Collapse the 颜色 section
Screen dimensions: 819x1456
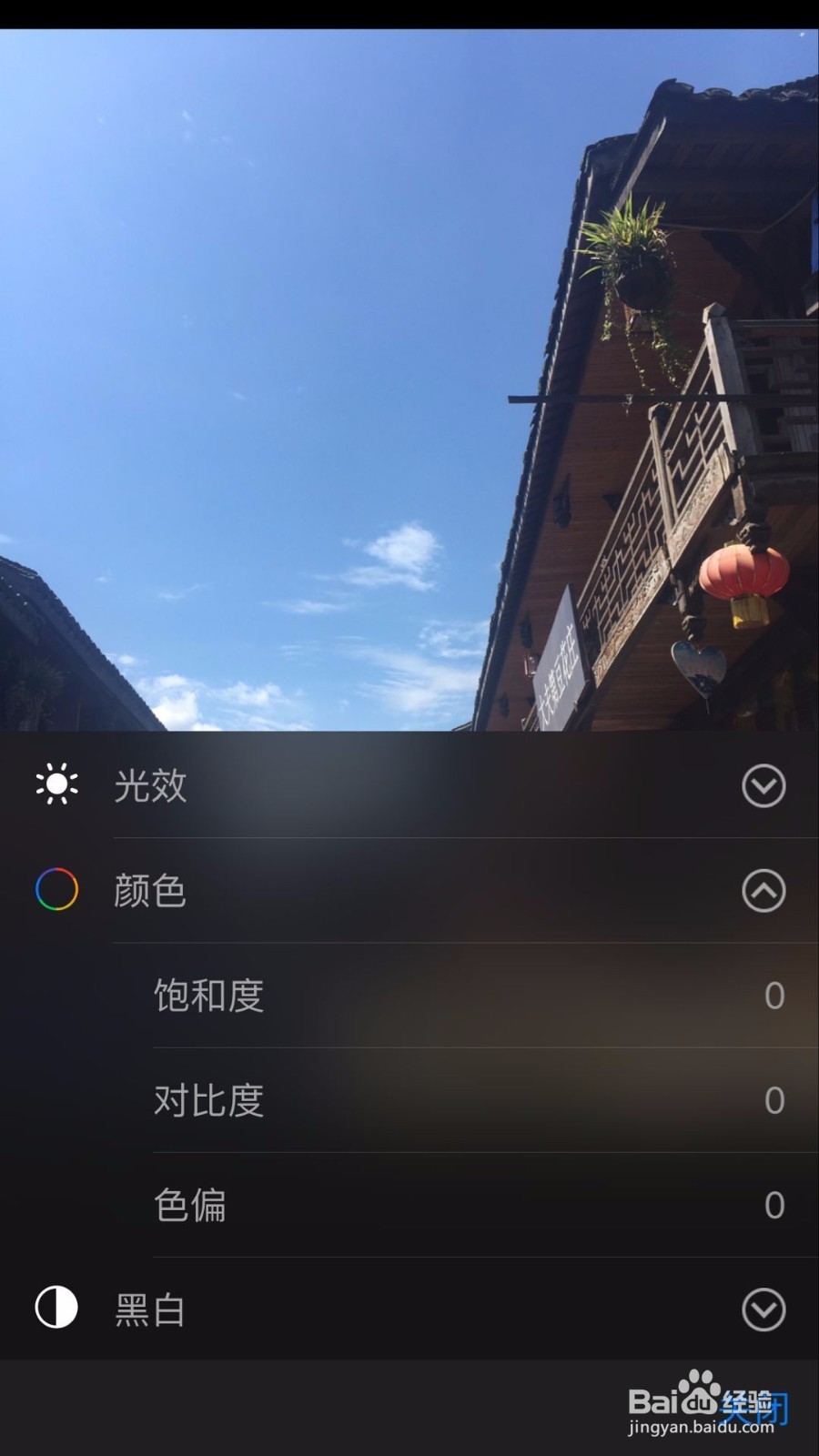pos(764,892)
